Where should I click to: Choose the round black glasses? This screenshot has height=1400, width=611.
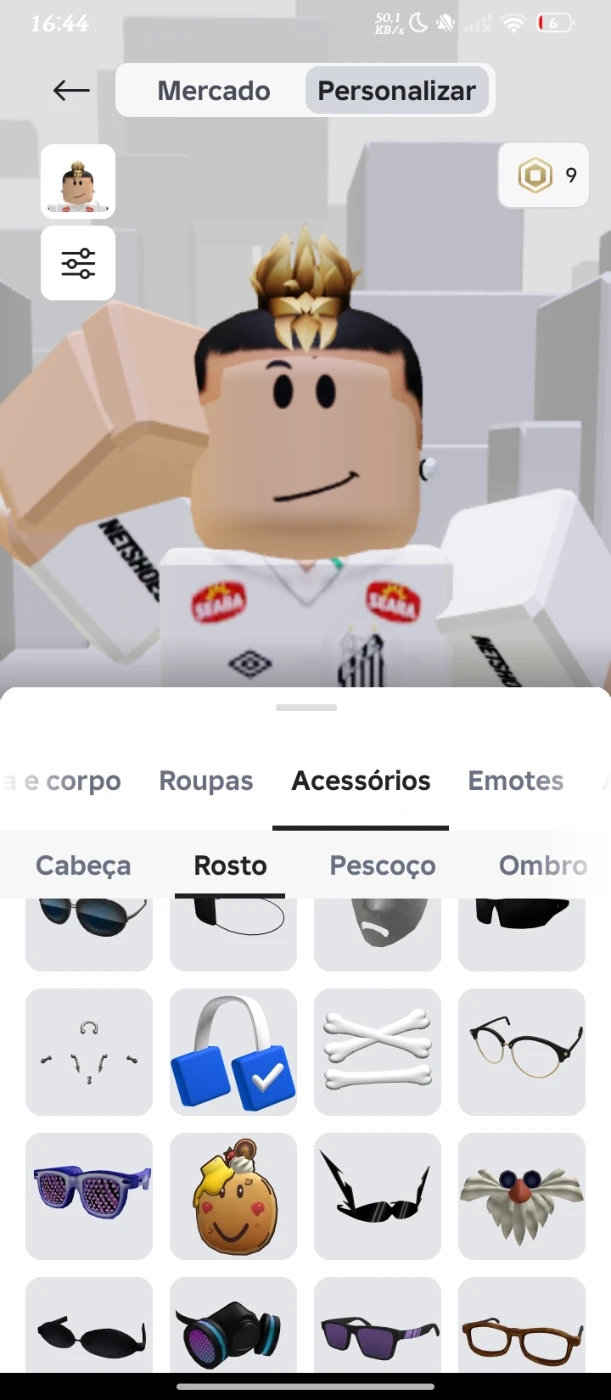[522, 1052]
